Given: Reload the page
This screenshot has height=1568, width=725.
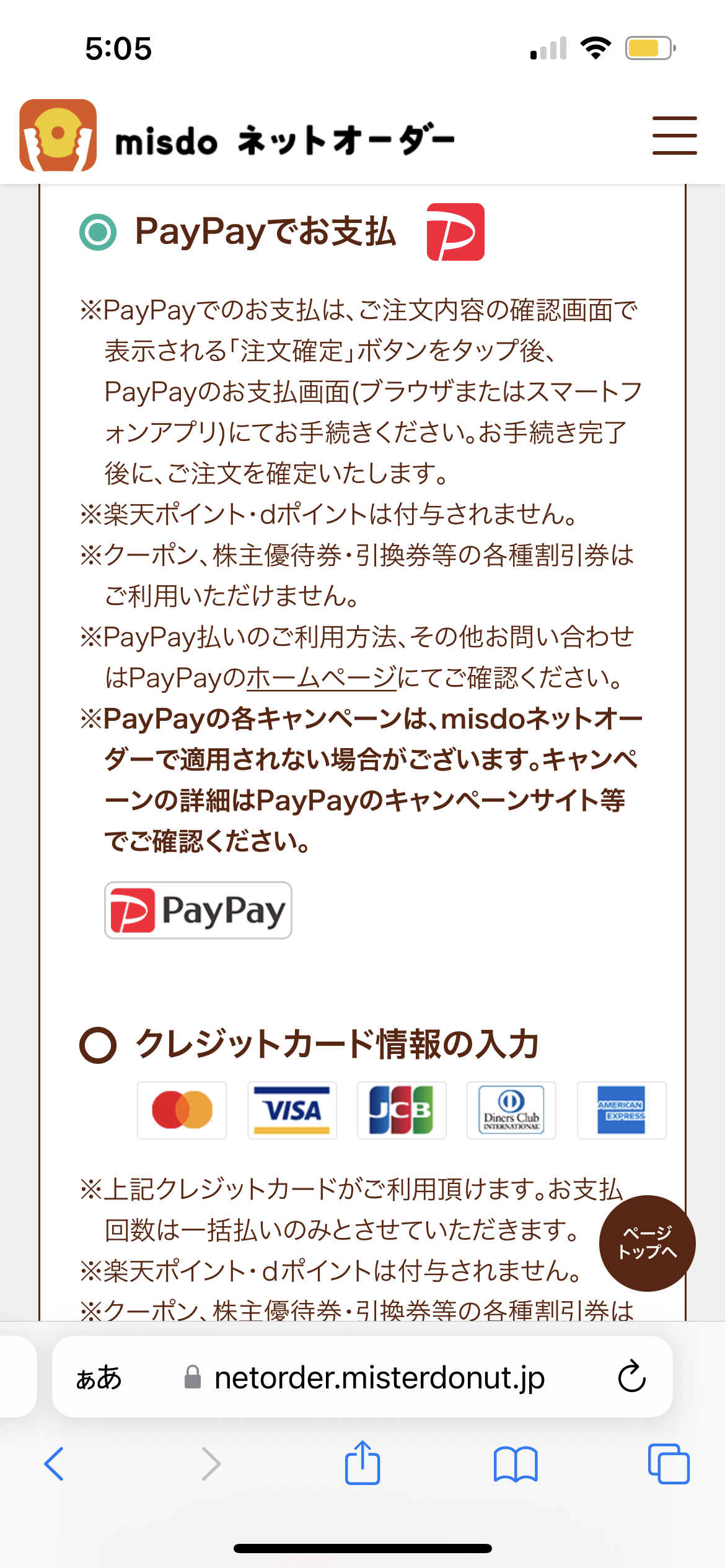Looking at the screenshot, I should coord(631,1376).
